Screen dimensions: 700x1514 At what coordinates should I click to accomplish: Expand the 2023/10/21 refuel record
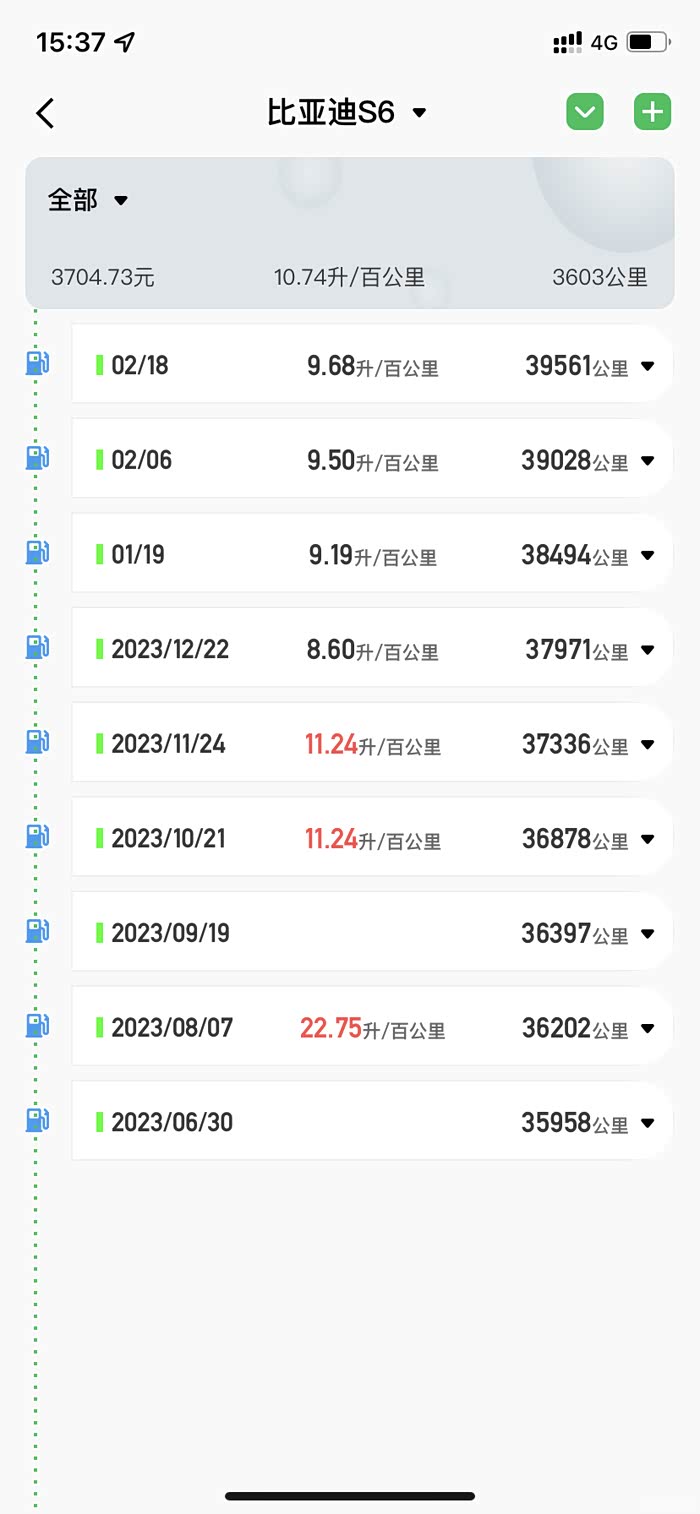coord(647,839)
